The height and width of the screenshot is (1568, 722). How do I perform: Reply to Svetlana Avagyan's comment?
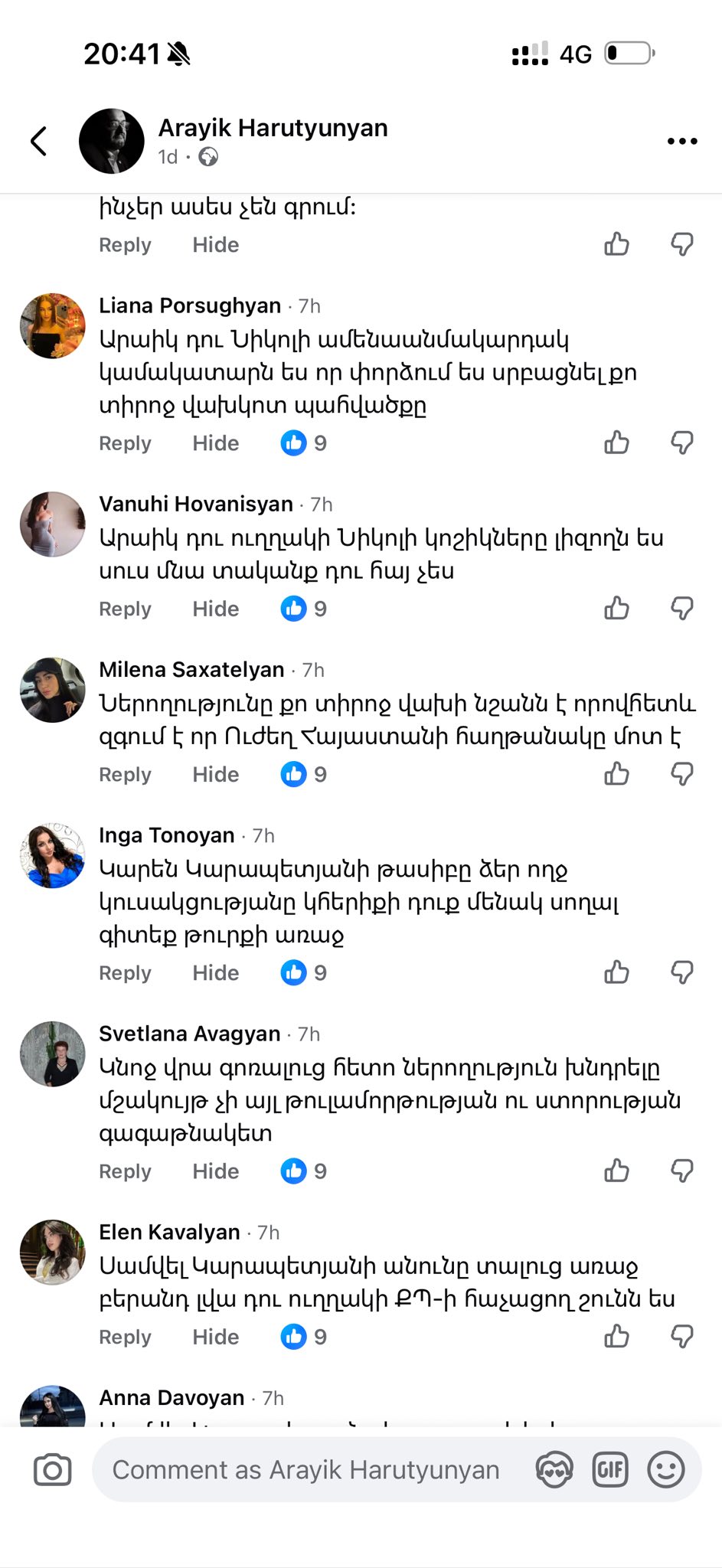[x=125, y=1171]
